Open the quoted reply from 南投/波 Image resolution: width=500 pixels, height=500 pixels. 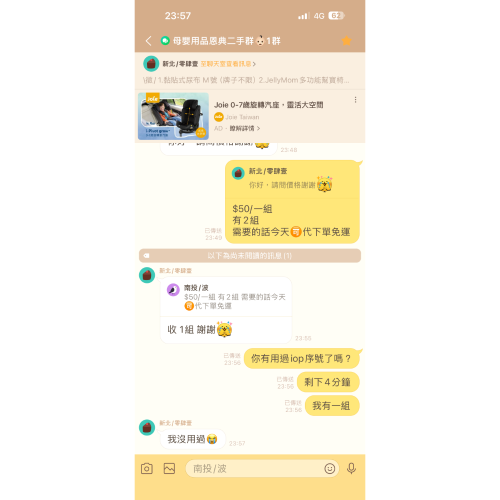(226, 297)
